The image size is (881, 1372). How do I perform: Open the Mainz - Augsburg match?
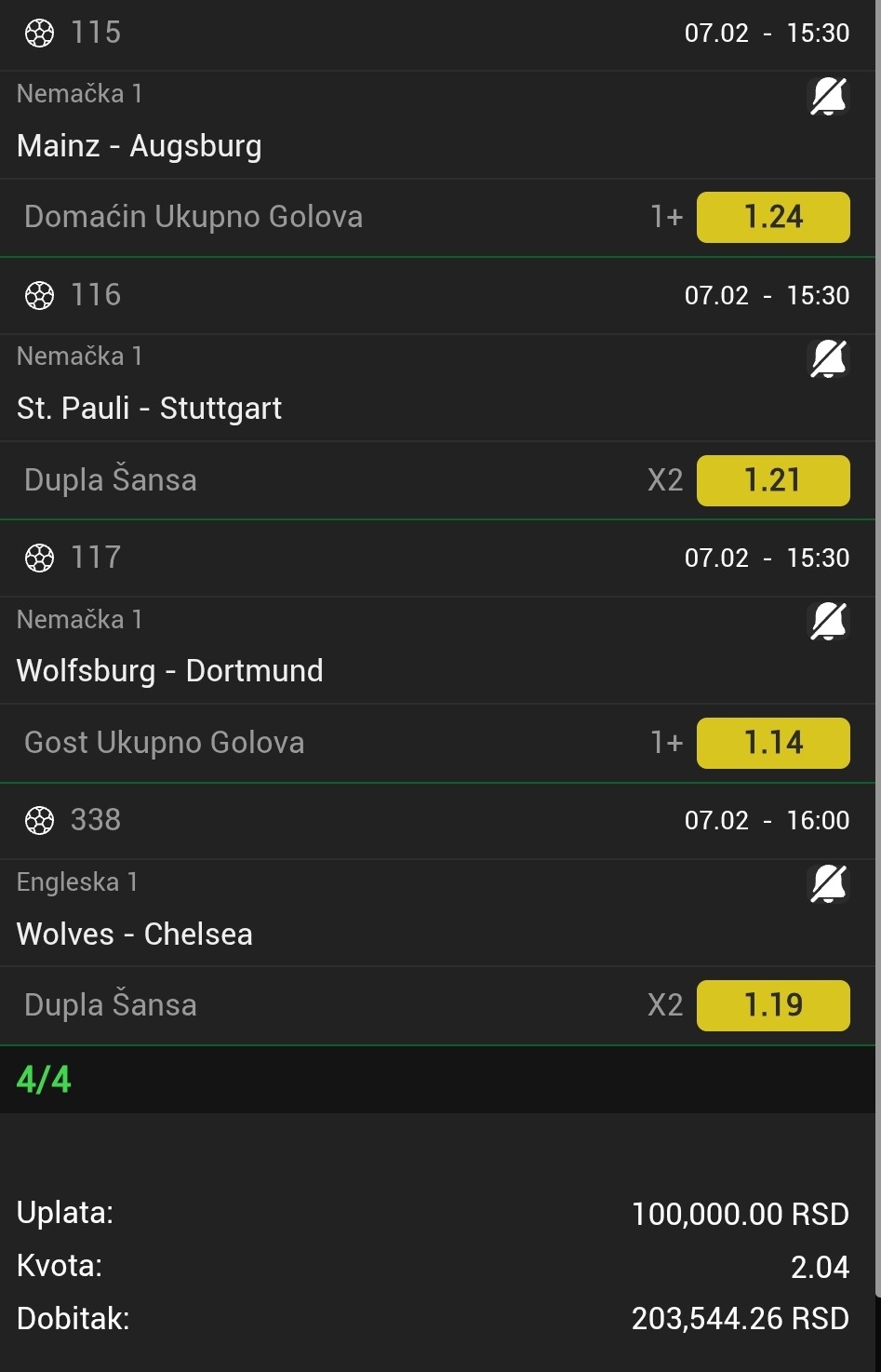coord(140,146)
